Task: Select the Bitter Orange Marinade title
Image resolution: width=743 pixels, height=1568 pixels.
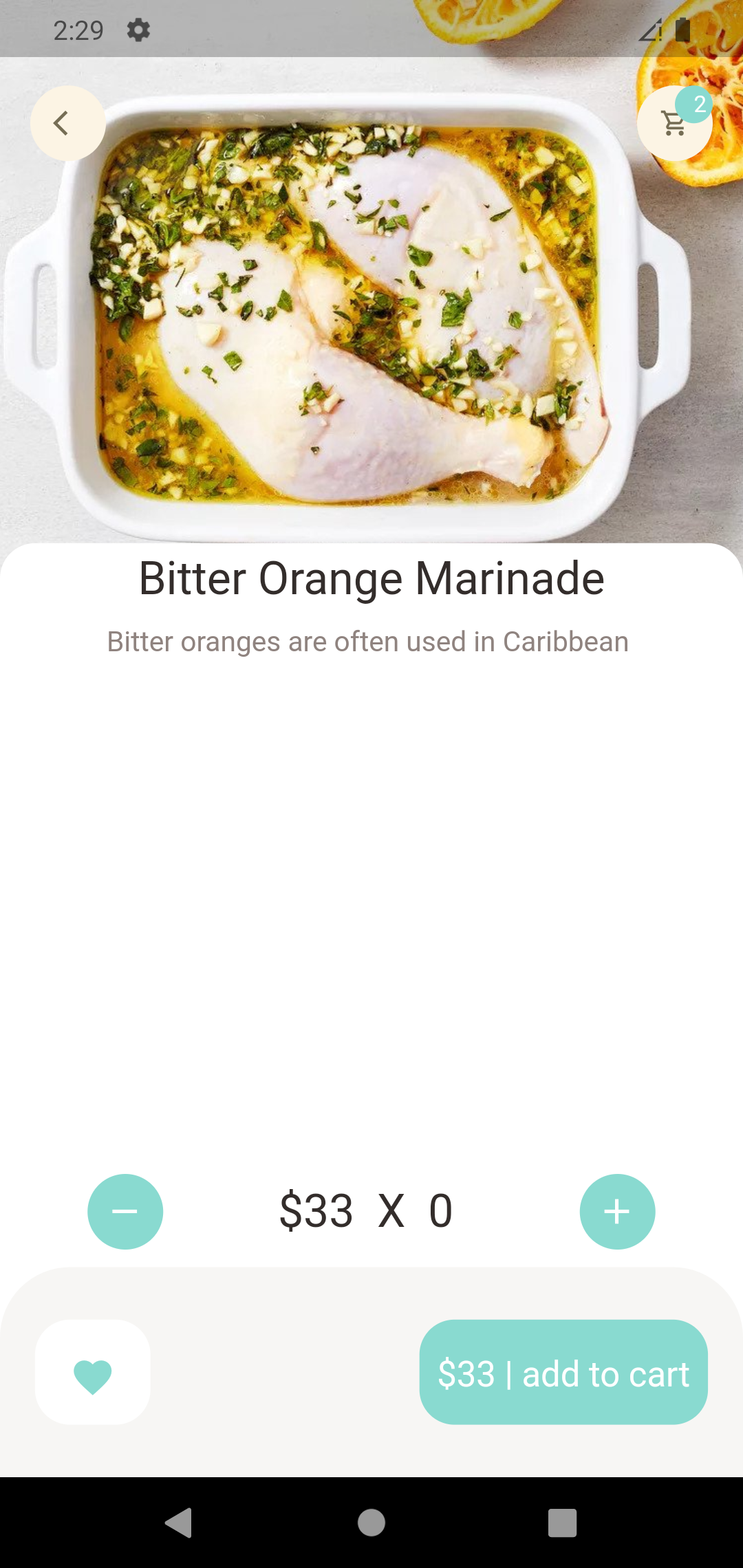Action: tap(371, 579)
